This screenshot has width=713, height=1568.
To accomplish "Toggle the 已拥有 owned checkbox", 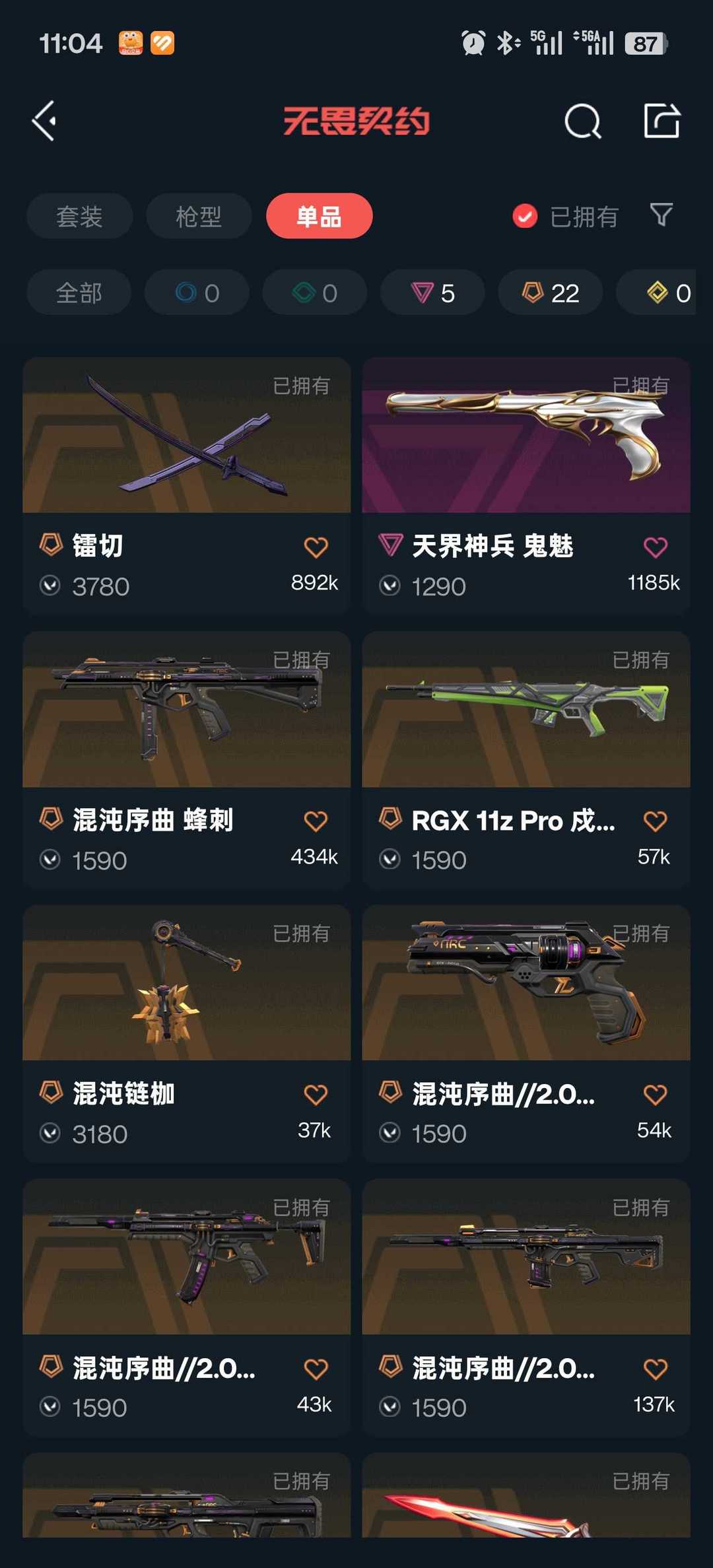I will pos(524,216).
